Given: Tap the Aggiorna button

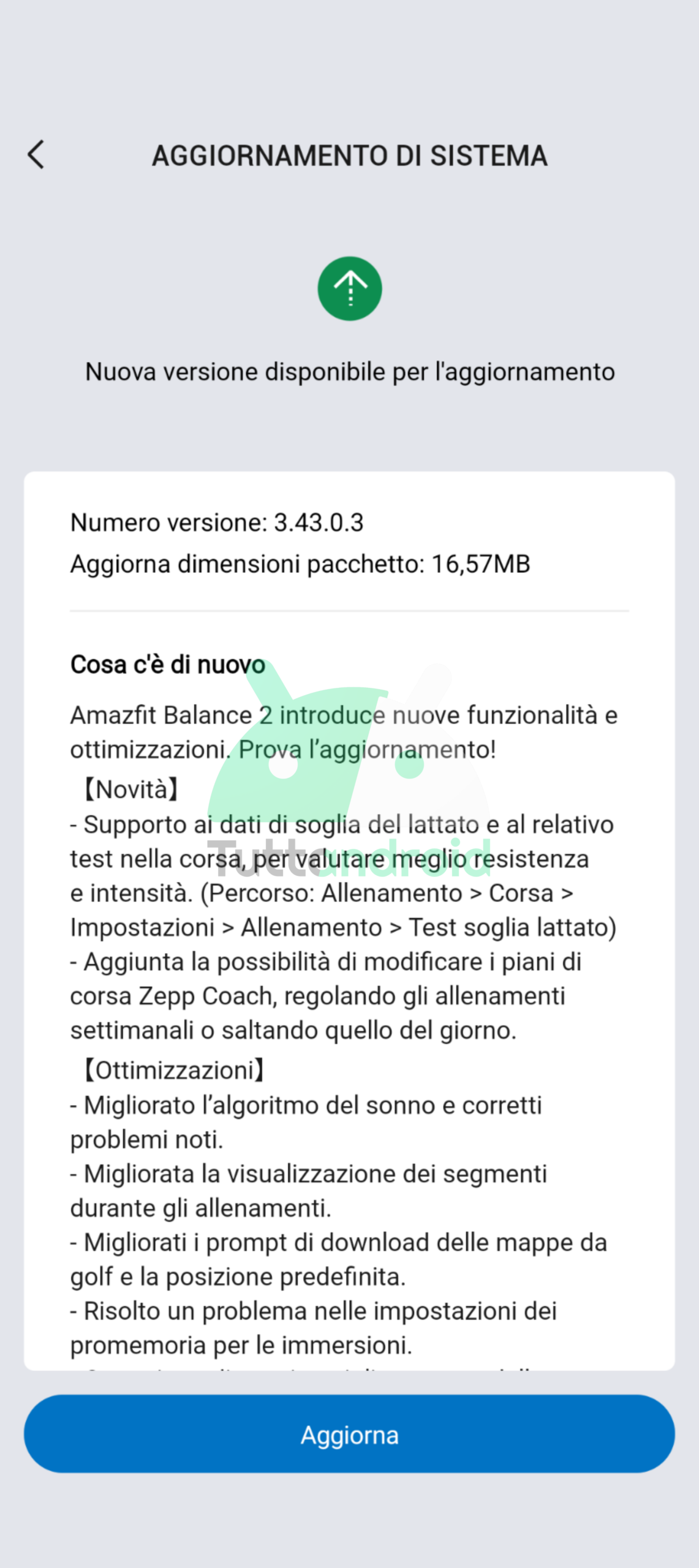Looking at the screenshot, I should (349, 1434).
